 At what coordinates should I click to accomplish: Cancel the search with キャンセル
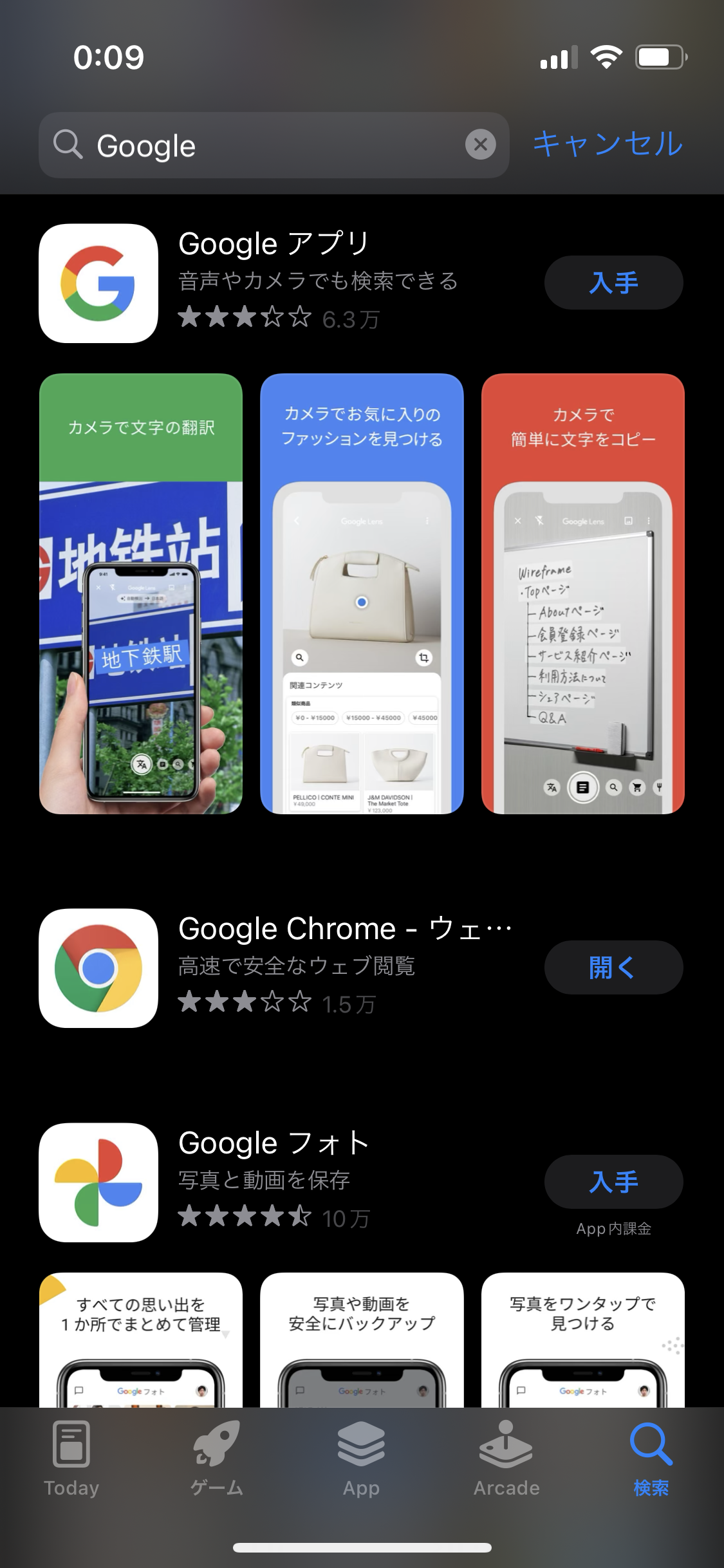[x=608, y=144]
